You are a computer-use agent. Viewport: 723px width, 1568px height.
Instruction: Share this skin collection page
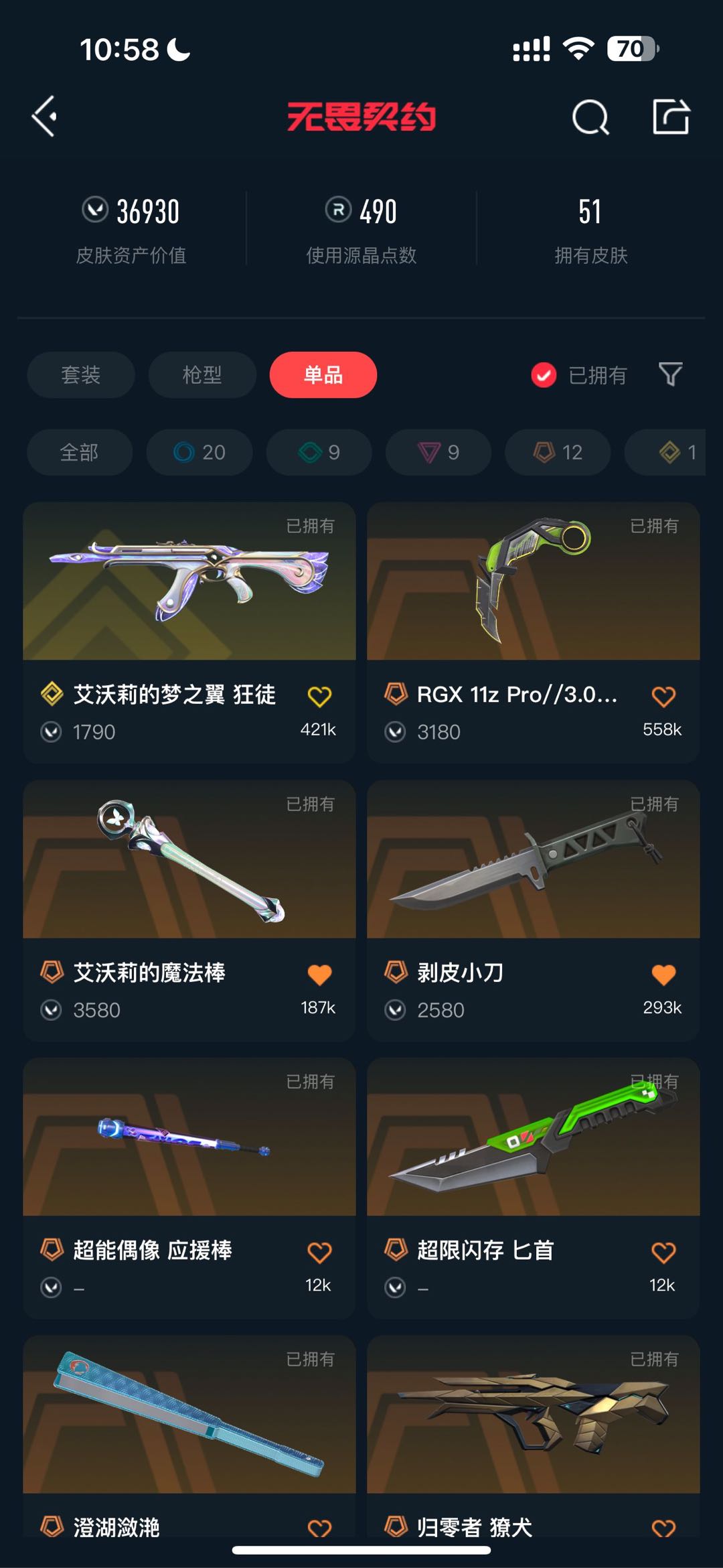point(671,117)
